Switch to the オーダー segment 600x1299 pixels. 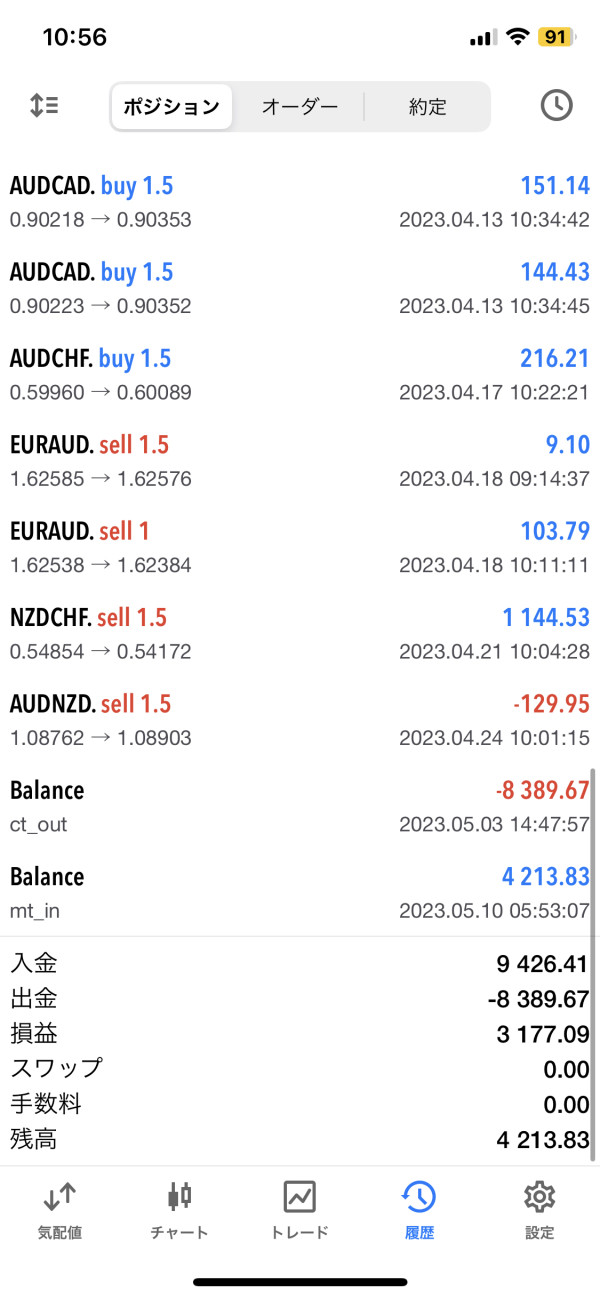tap(300, 107)
